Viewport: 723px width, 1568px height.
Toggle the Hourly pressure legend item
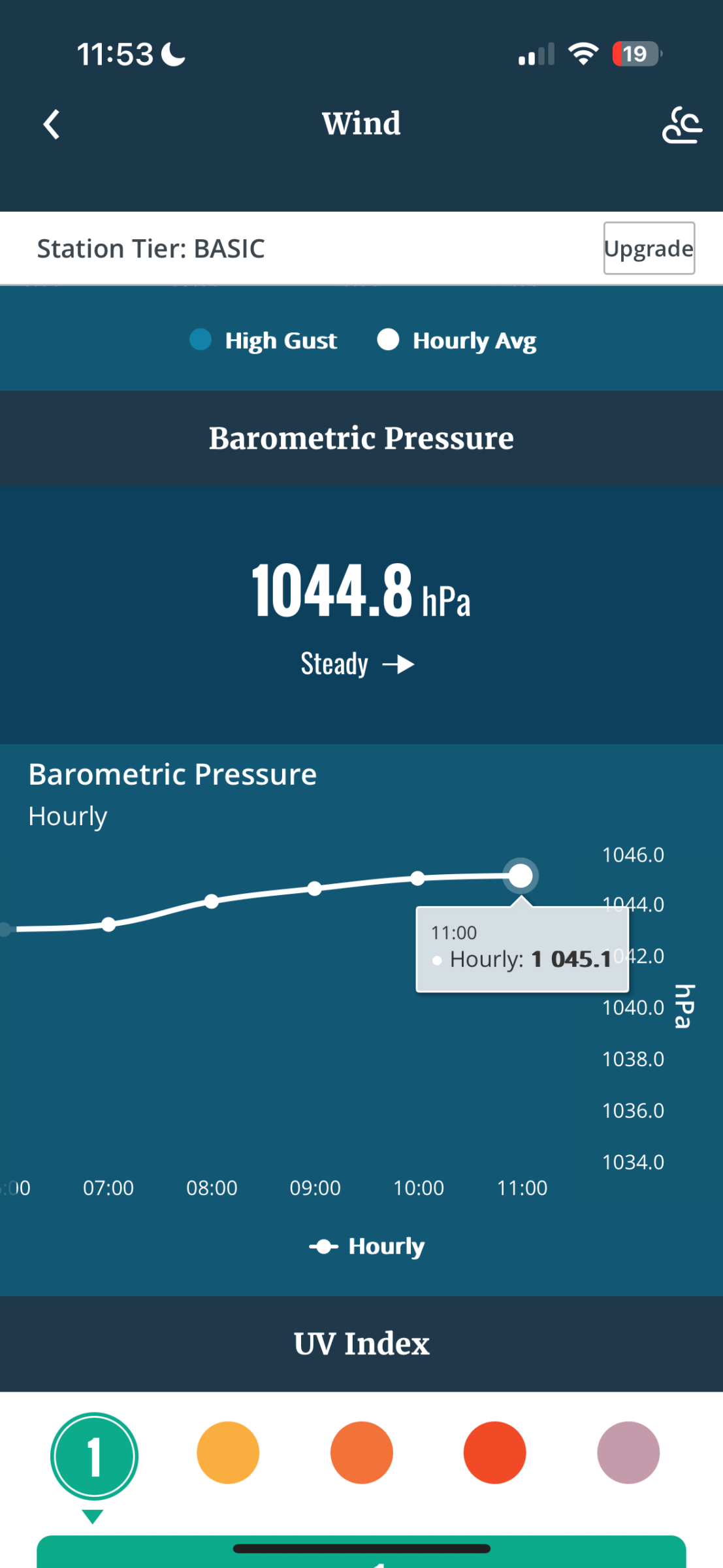point(367,1246)
